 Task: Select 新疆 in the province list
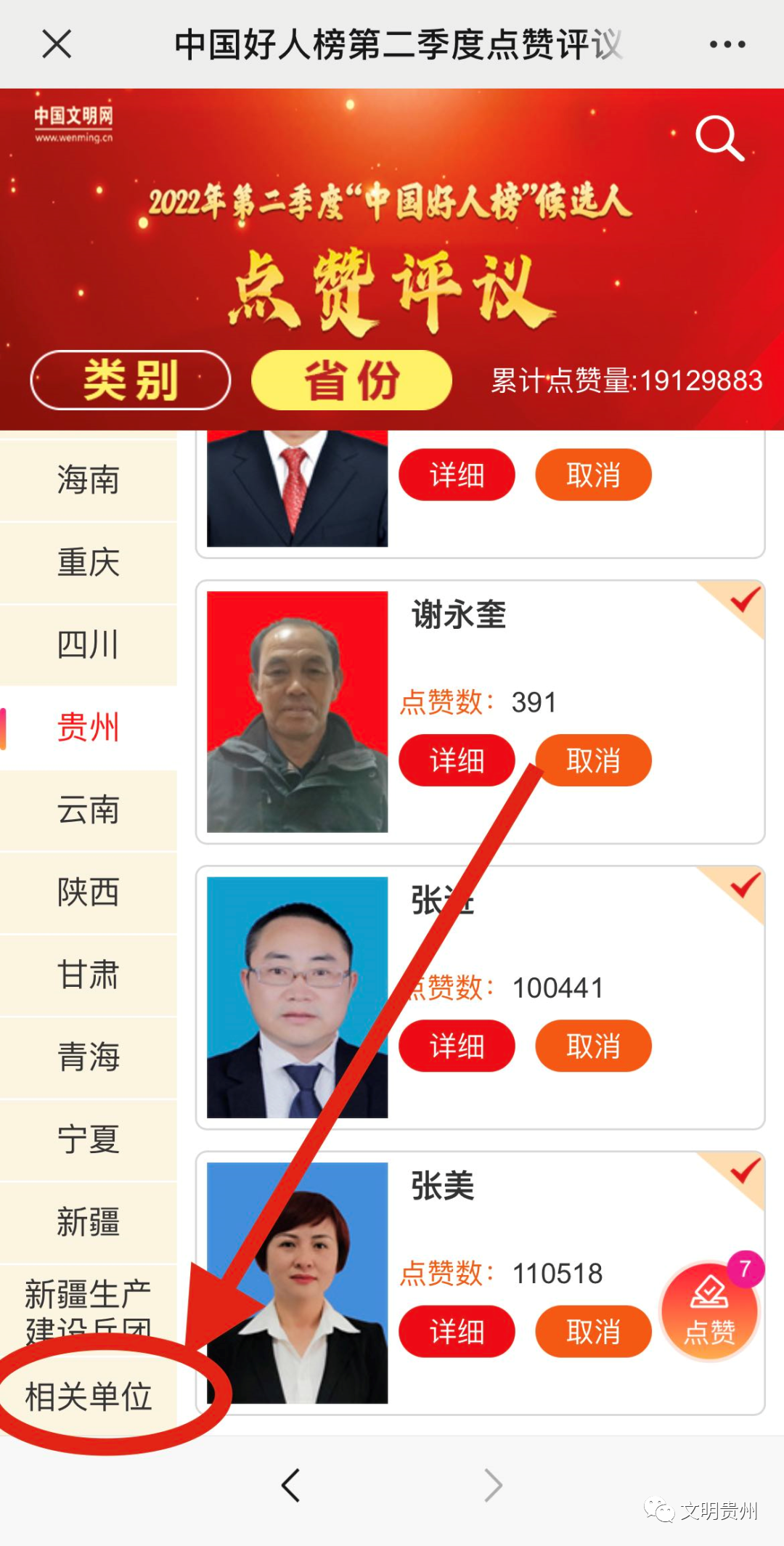(88, 1221)
